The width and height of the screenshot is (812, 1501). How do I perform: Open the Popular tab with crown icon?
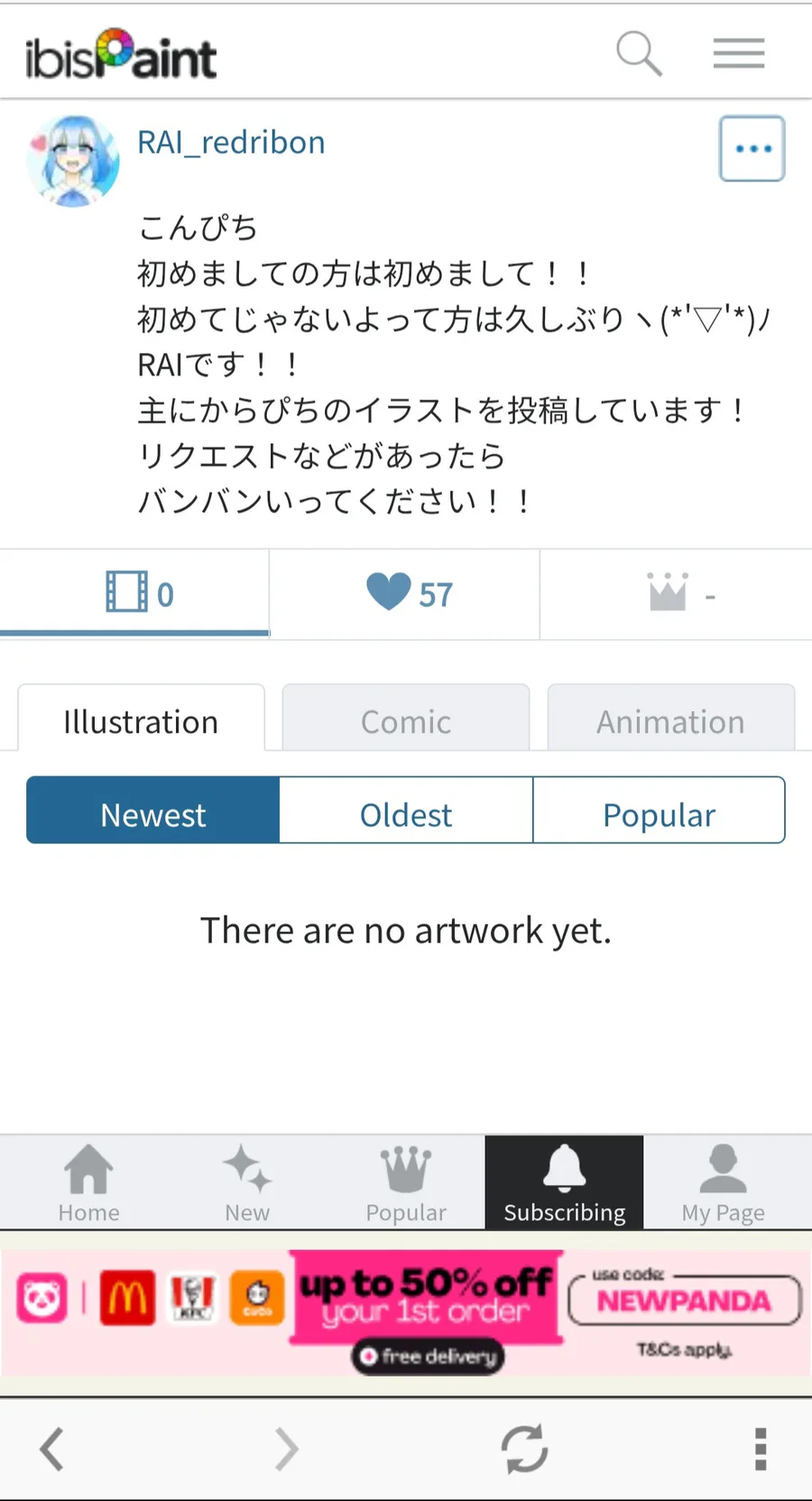406,1182
